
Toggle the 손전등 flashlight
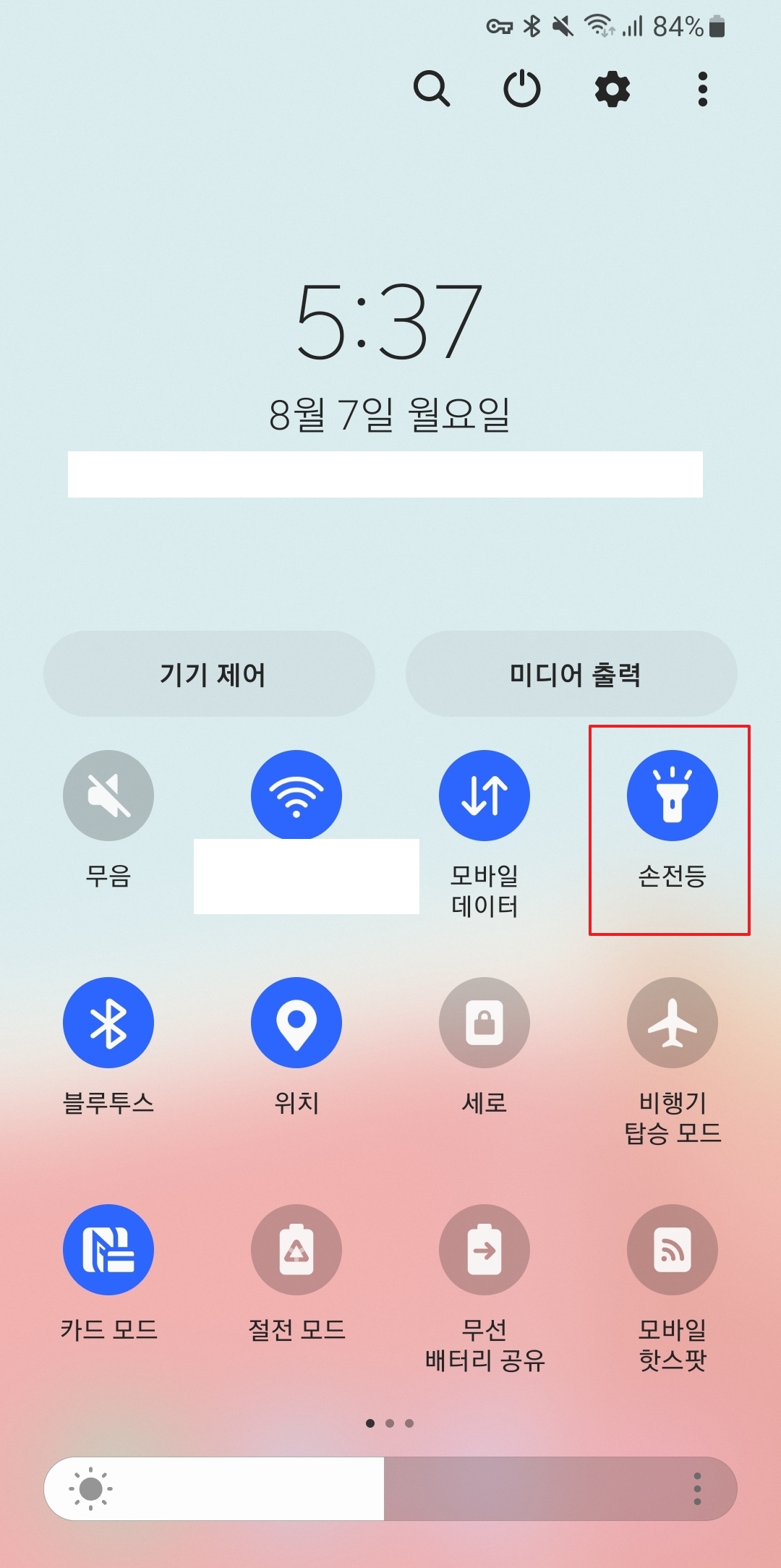tap(673, 794)
